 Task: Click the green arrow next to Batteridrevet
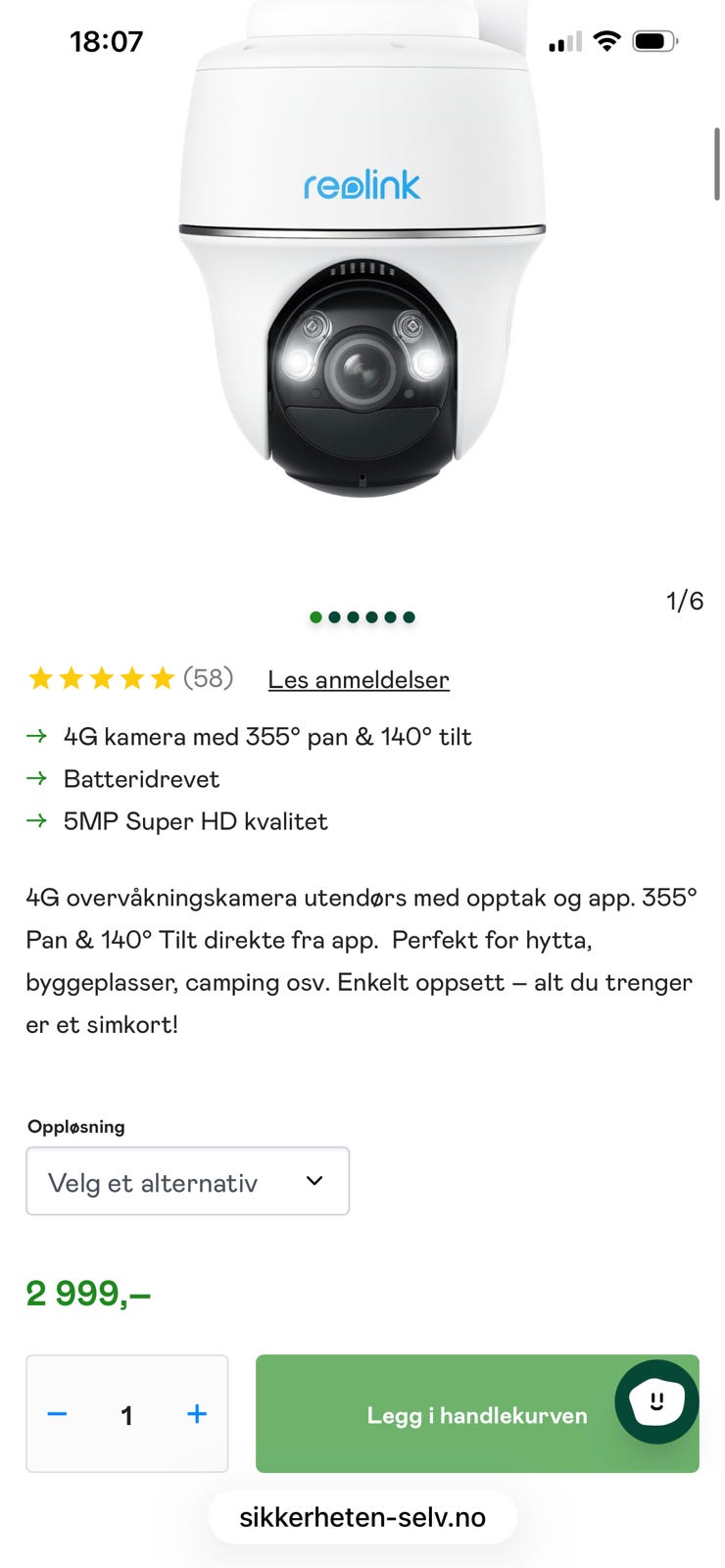pyautogui.click(x=37, y=779)
